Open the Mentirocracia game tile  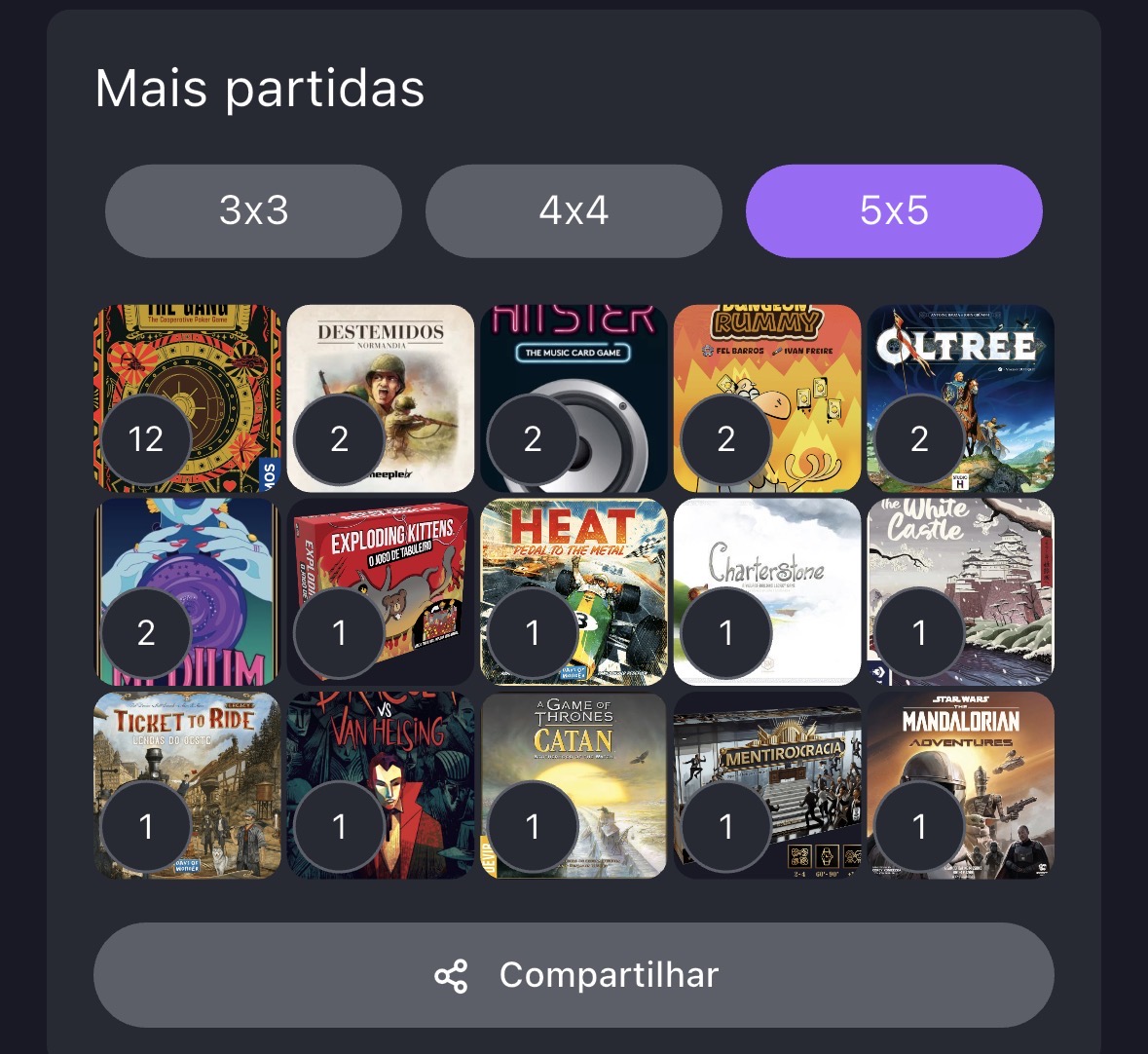[767, 785]
